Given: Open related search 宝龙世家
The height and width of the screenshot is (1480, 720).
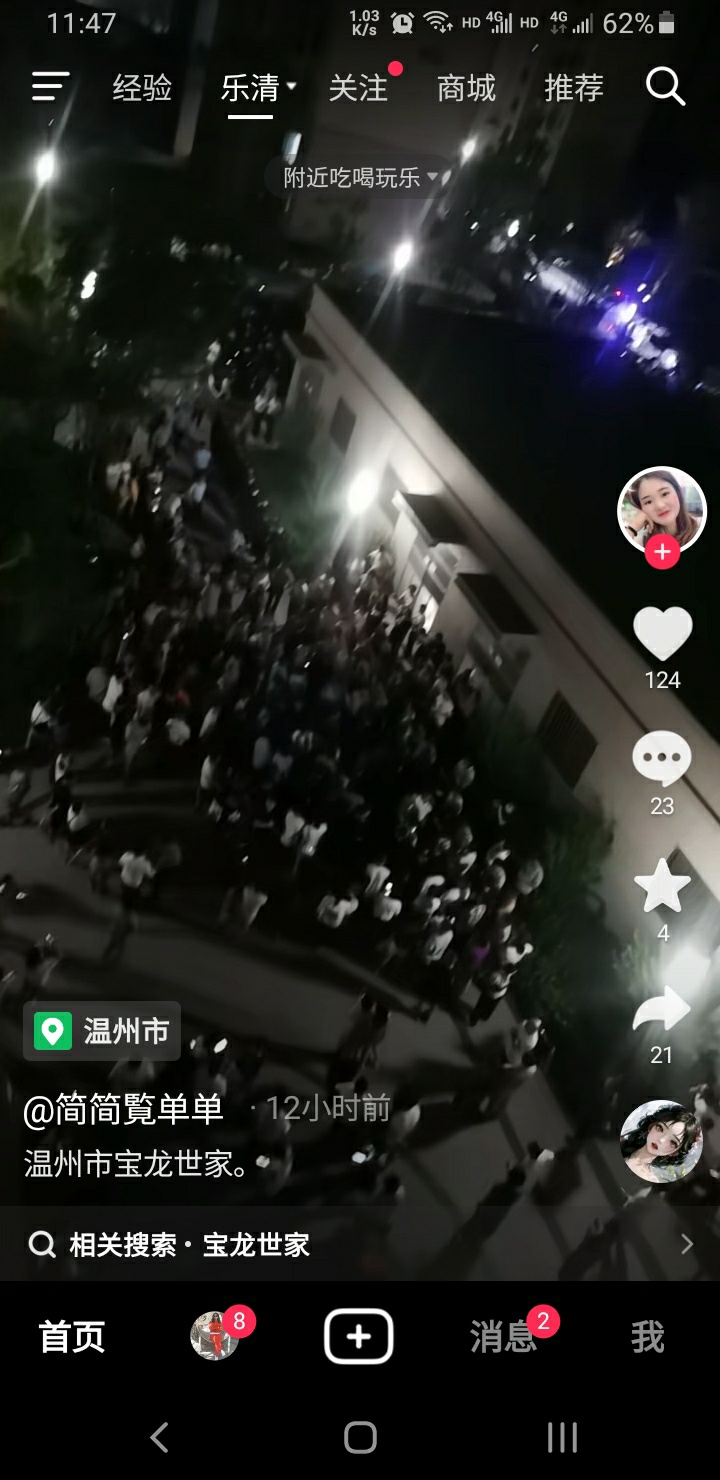Looking at the screenshot, I should 360,1244.
